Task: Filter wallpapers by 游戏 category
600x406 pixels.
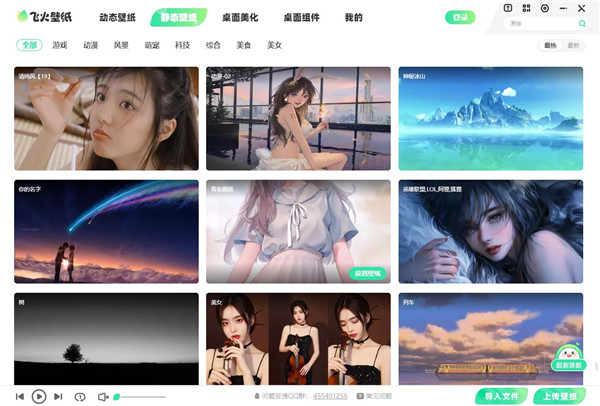Action: tap(61, 45)
